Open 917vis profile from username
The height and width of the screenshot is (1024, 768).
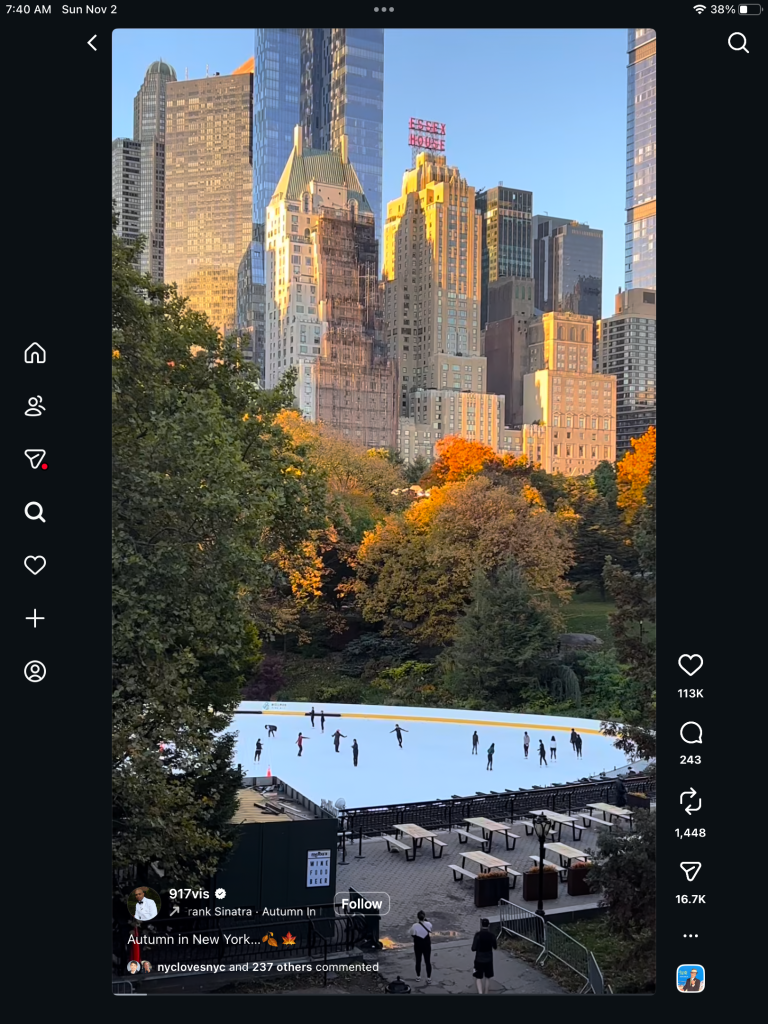pyautogui.click(x=189, y=894)
